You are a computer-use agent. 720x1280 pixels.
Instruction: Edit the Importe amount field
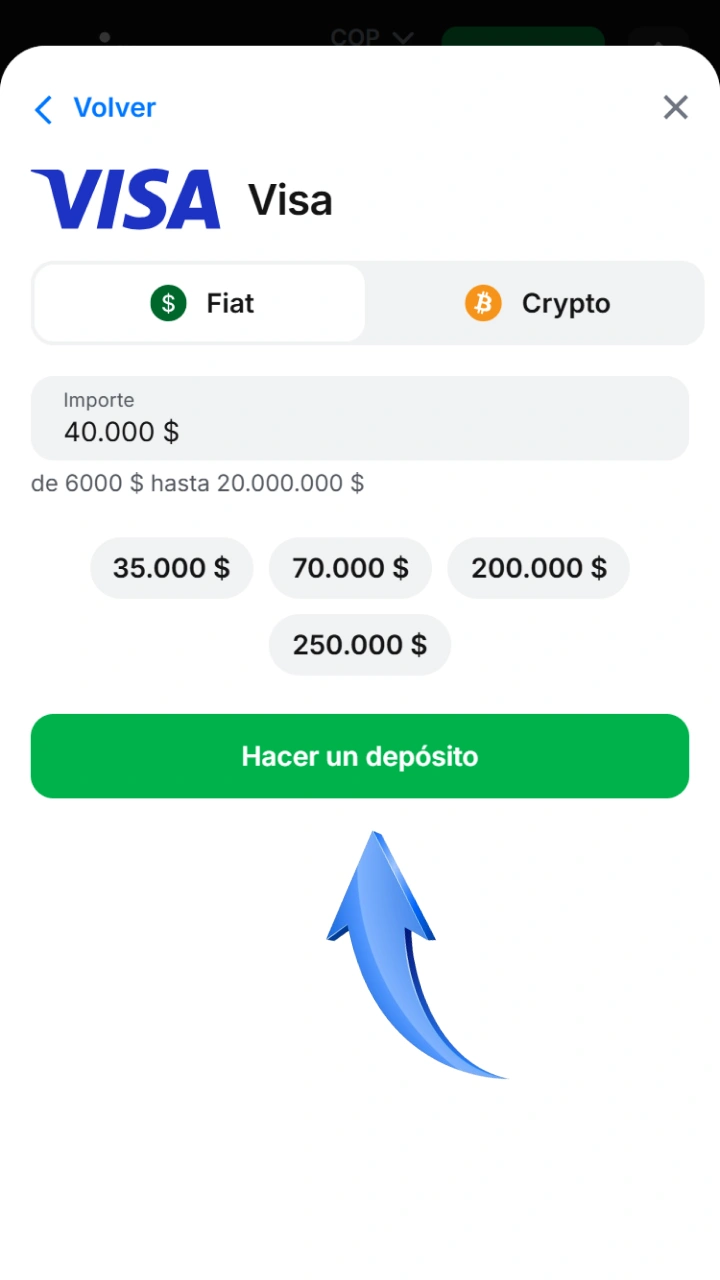pyautogui.click(x=360, y=418)
